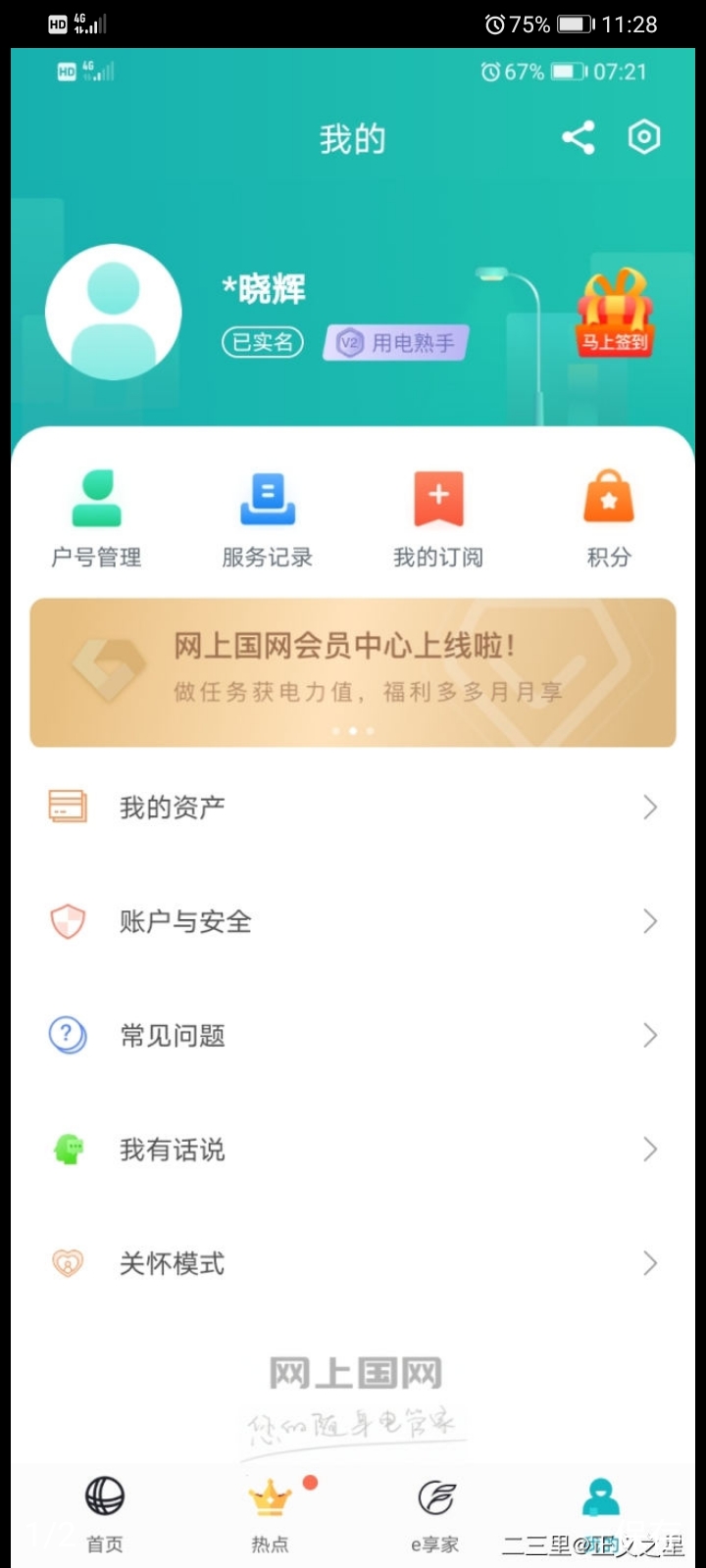706x1568 pixels.
Task: Open 账户与安全 settings
Action: (x=353, y=921)
